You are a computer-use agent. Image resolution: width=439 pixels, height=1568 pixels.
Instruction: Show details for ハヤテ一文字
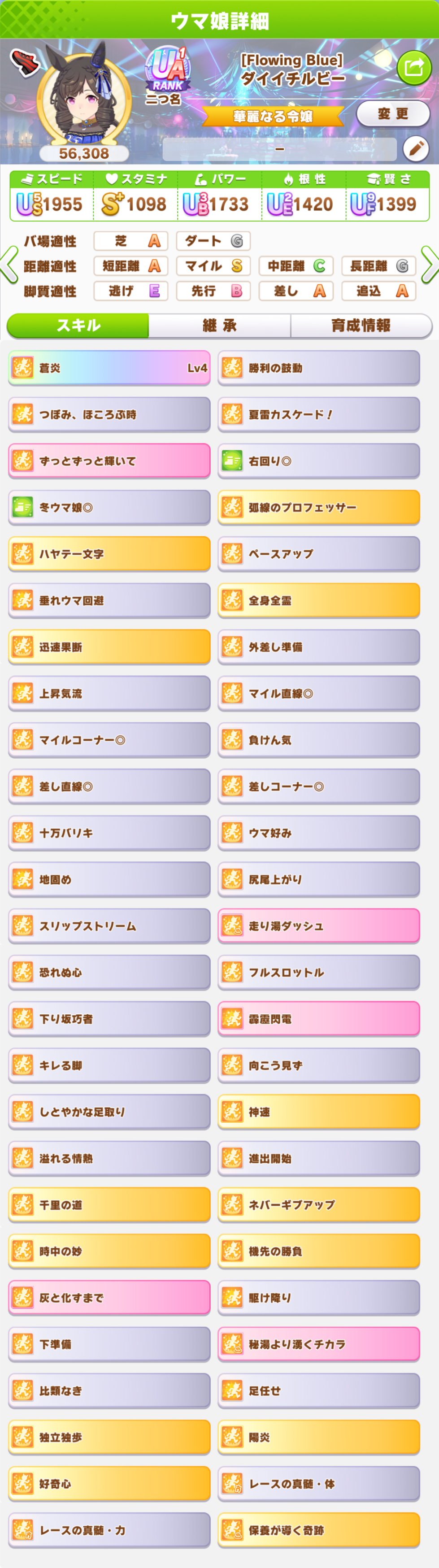click(x=109, y=554)
